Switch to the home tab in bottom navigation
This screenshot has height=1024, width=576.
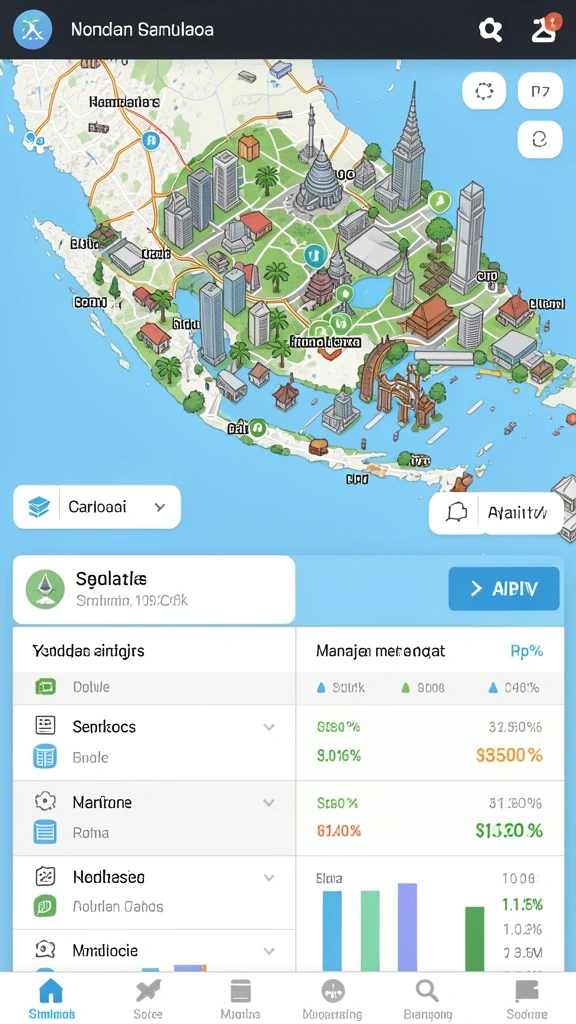coord(51,999)
